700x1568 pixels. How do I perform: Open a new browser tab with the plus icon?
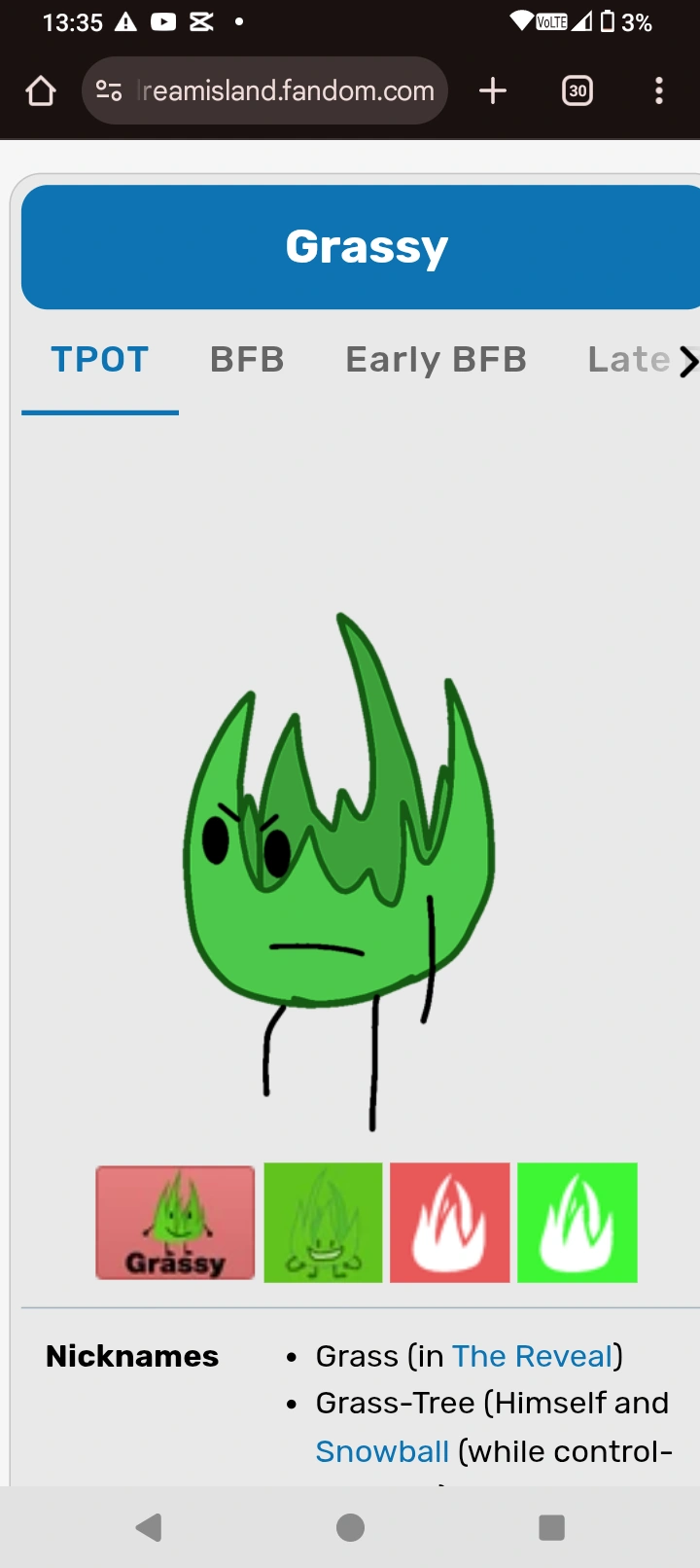492,90
